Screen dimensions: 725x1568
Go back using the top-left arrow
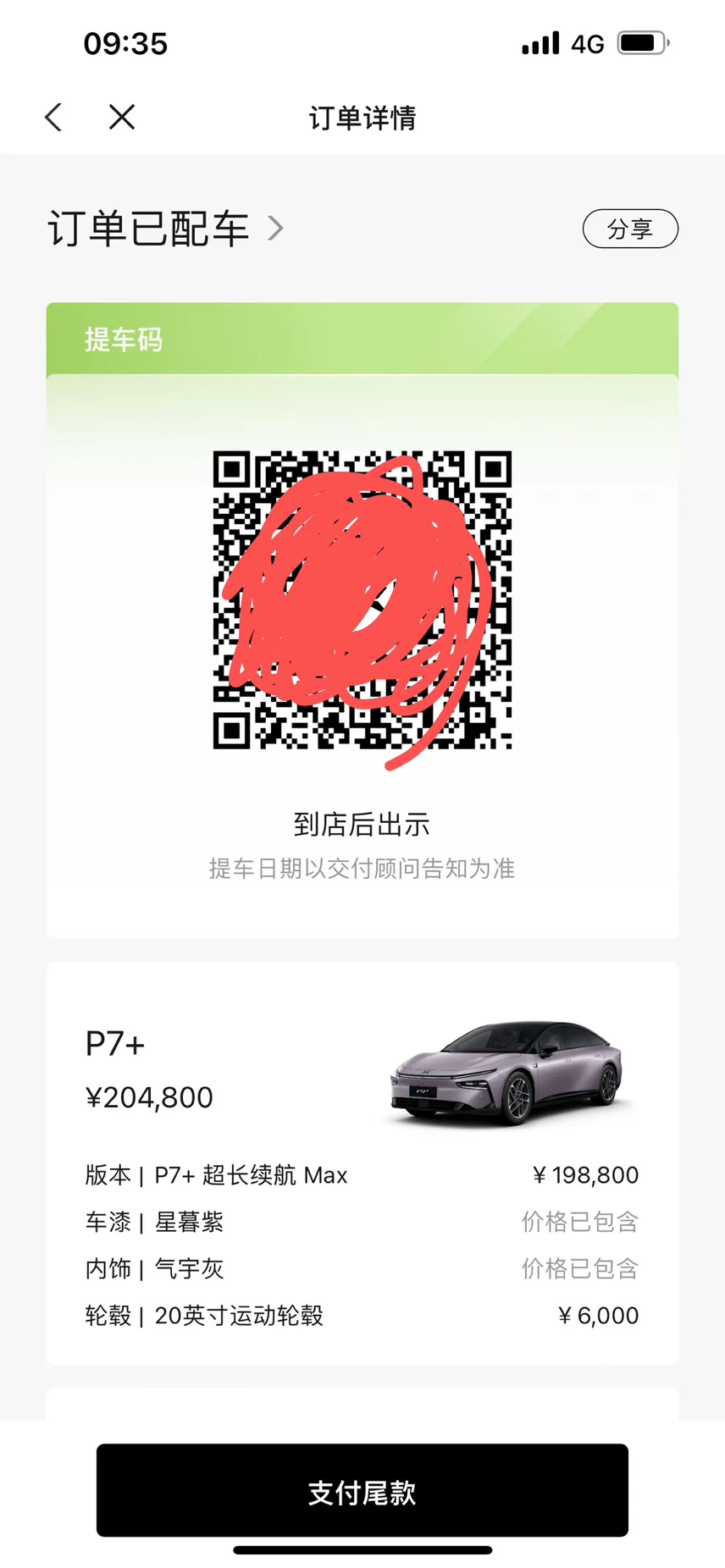point(53,118)
